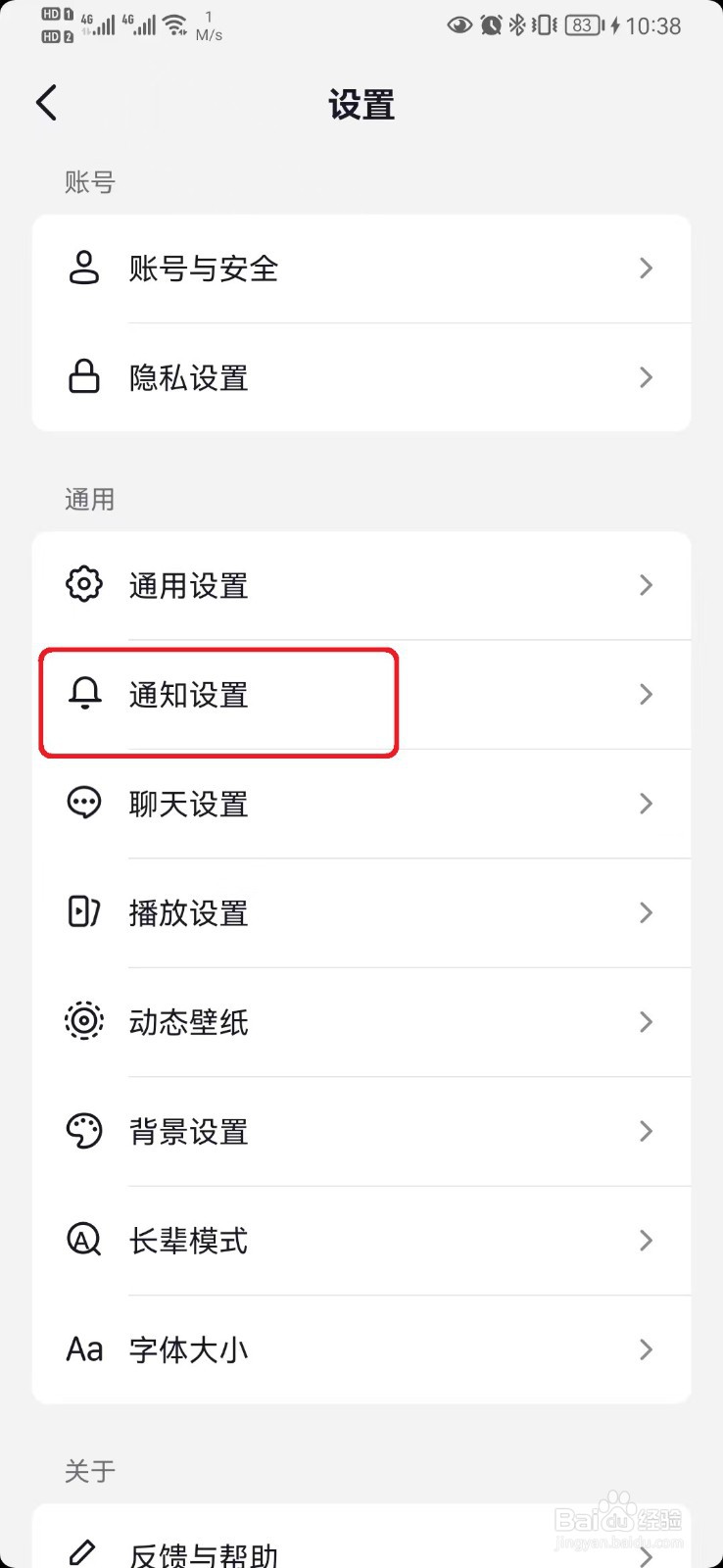This screenshot has width=723, height=1568.
Task: Tap the 通用设置 gear icon
Action: coord(84,584)
